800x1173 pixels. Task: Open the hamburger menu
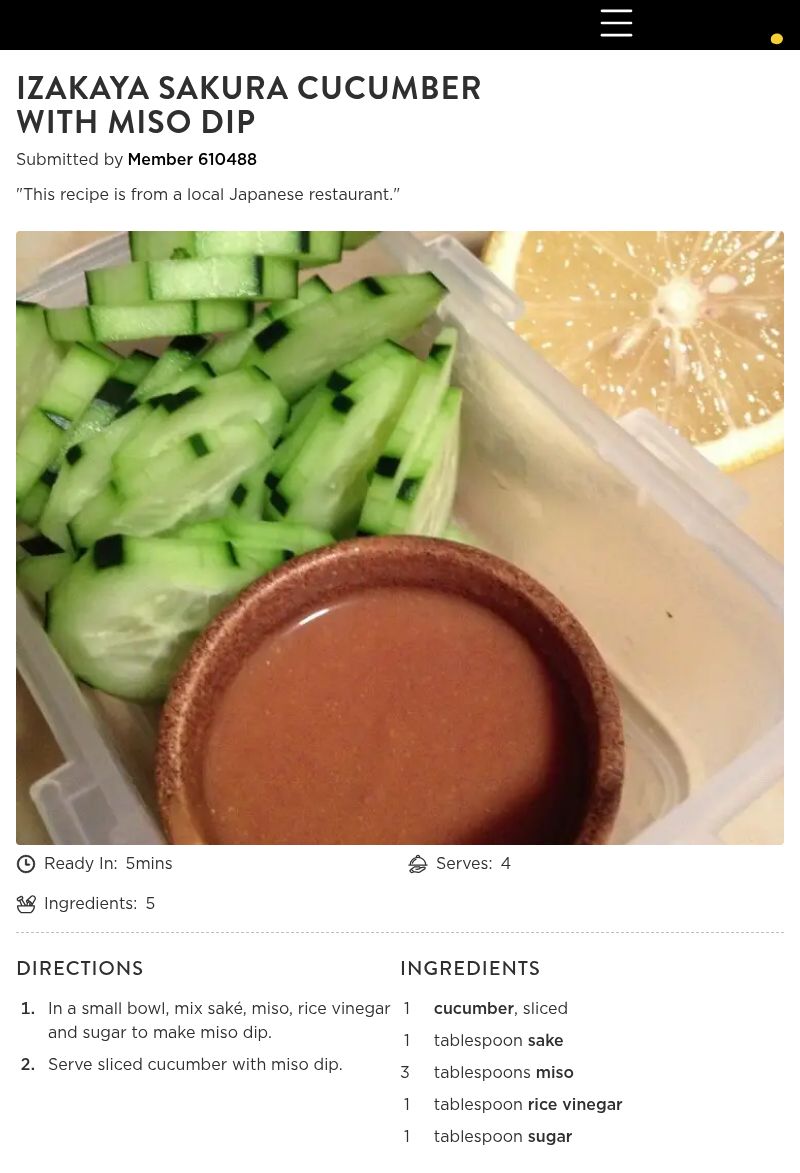pyautogui.click(x=616, y=23)
